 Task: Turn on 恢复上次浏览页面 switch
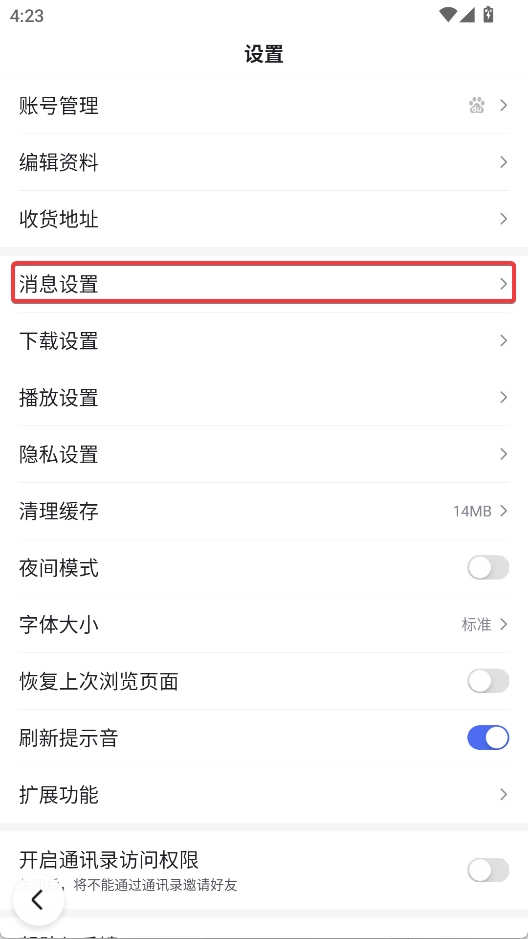488,681
